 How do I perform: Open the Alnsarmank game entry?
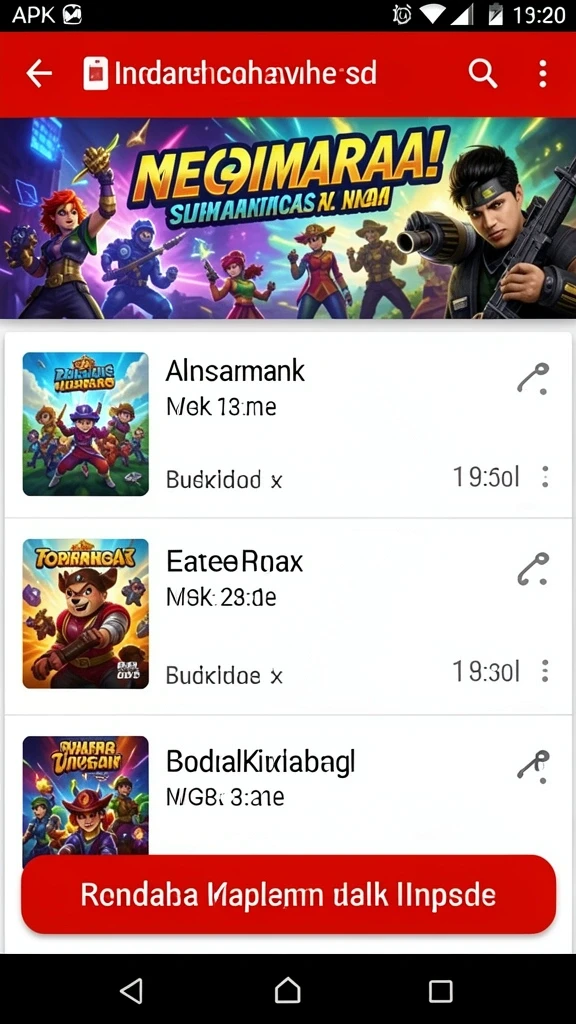[x=288, y=424]
